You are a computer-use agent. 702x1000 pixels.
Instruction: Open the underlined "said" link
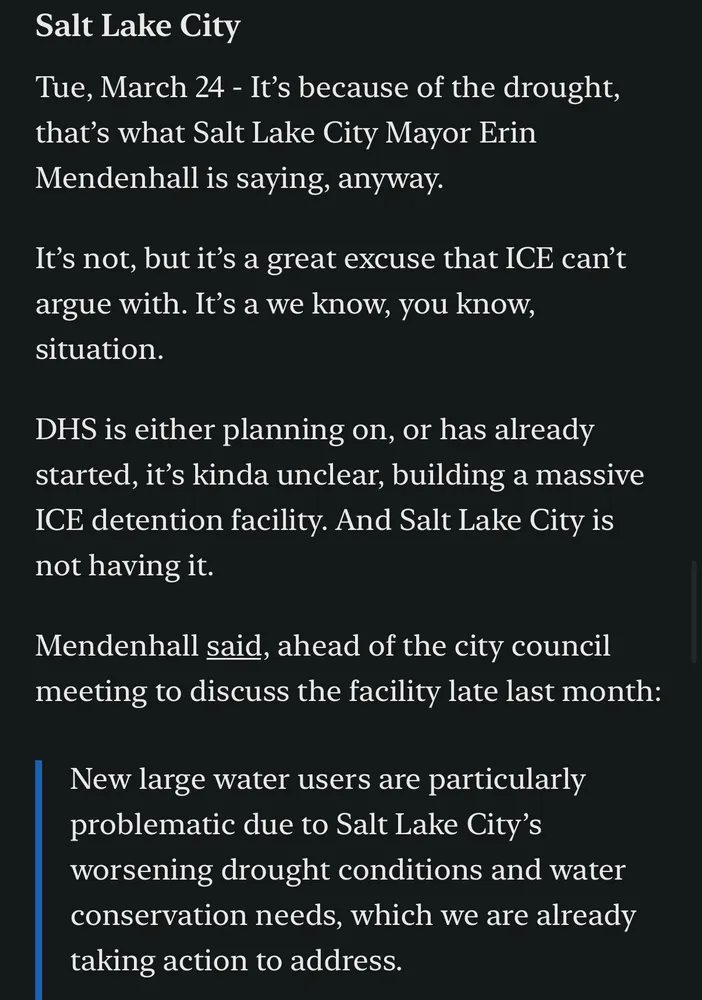click(234, 646)
